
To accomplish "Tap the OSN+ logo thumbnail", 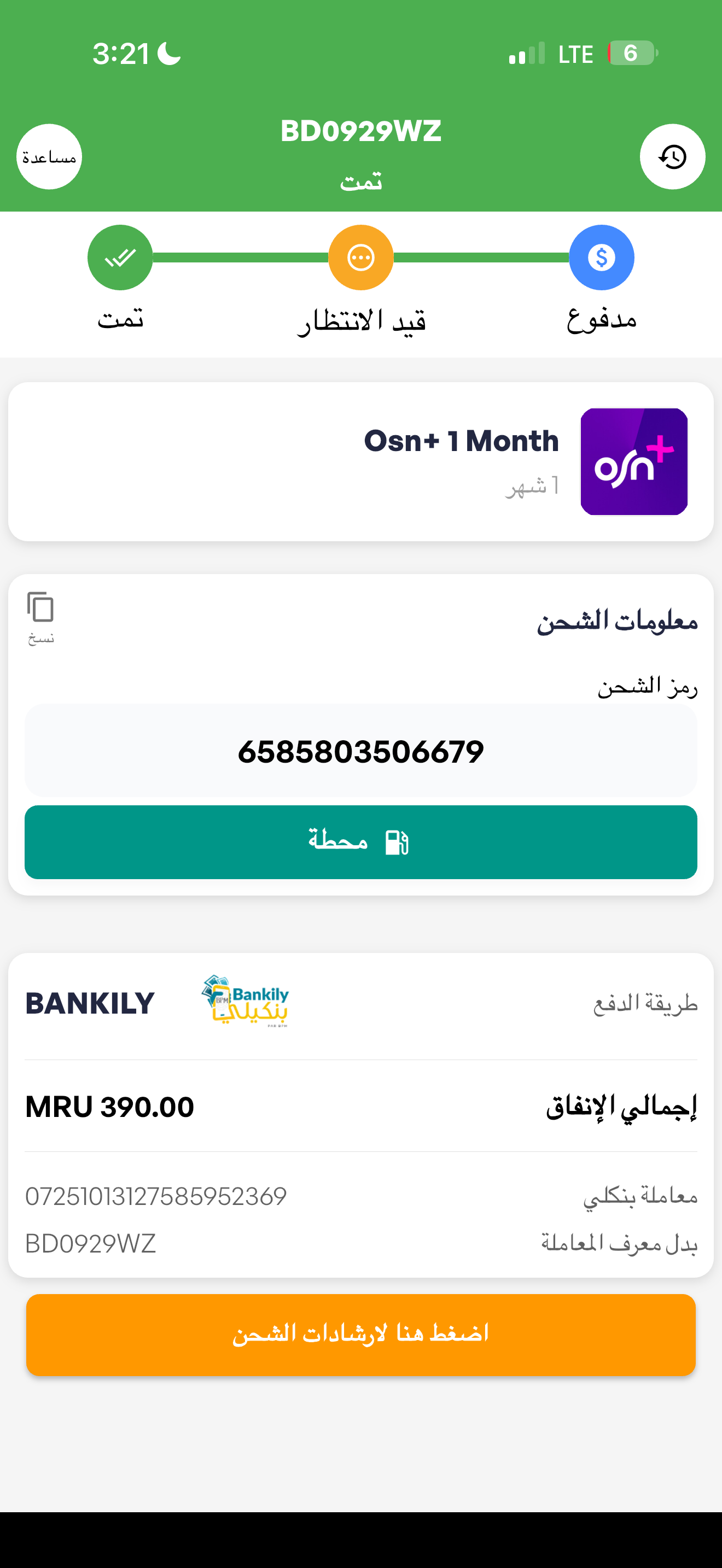I will (x=634, y=461).
